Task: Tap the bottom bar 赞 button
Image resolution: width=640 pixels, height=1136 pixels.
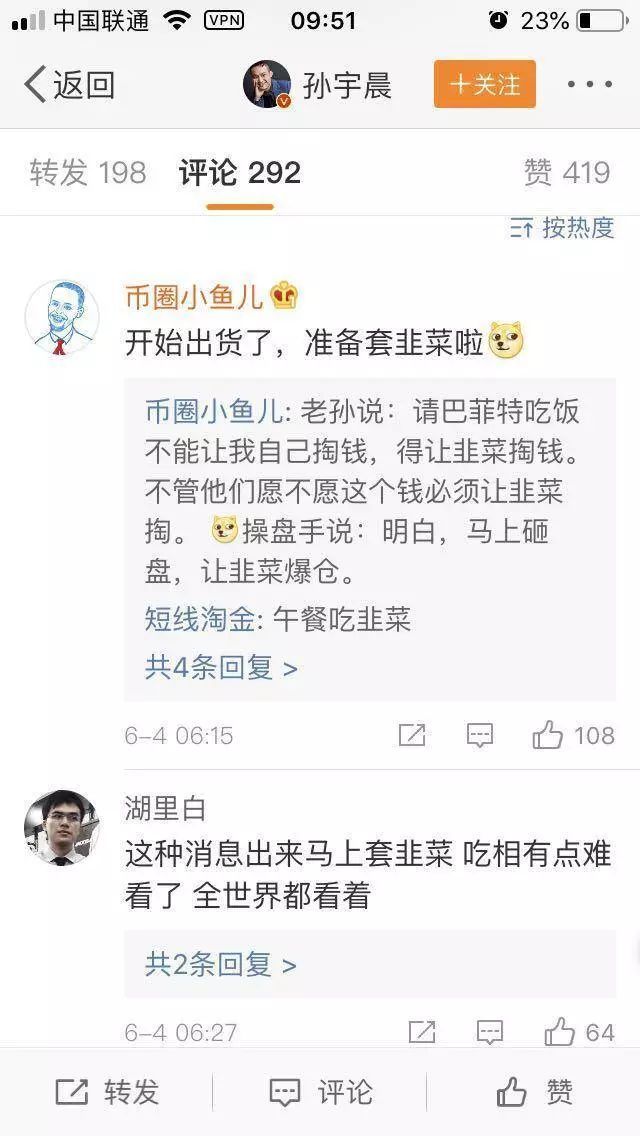Action: click(534, 1092)
